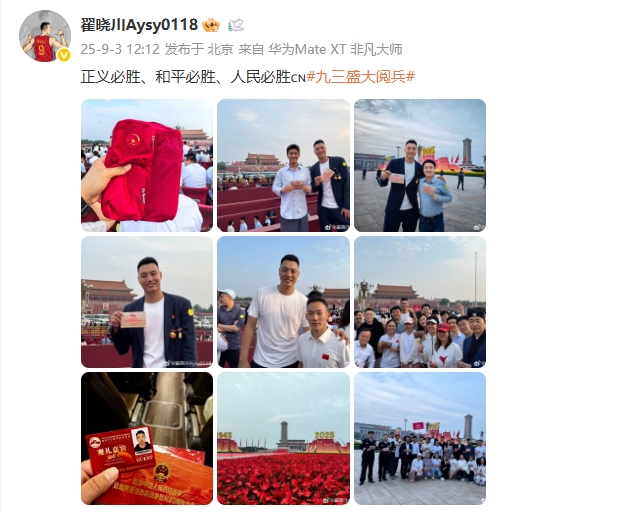Screen dimensions: 633x512
Task: Open the photo of the red bag
Action: tap(147, 165)
